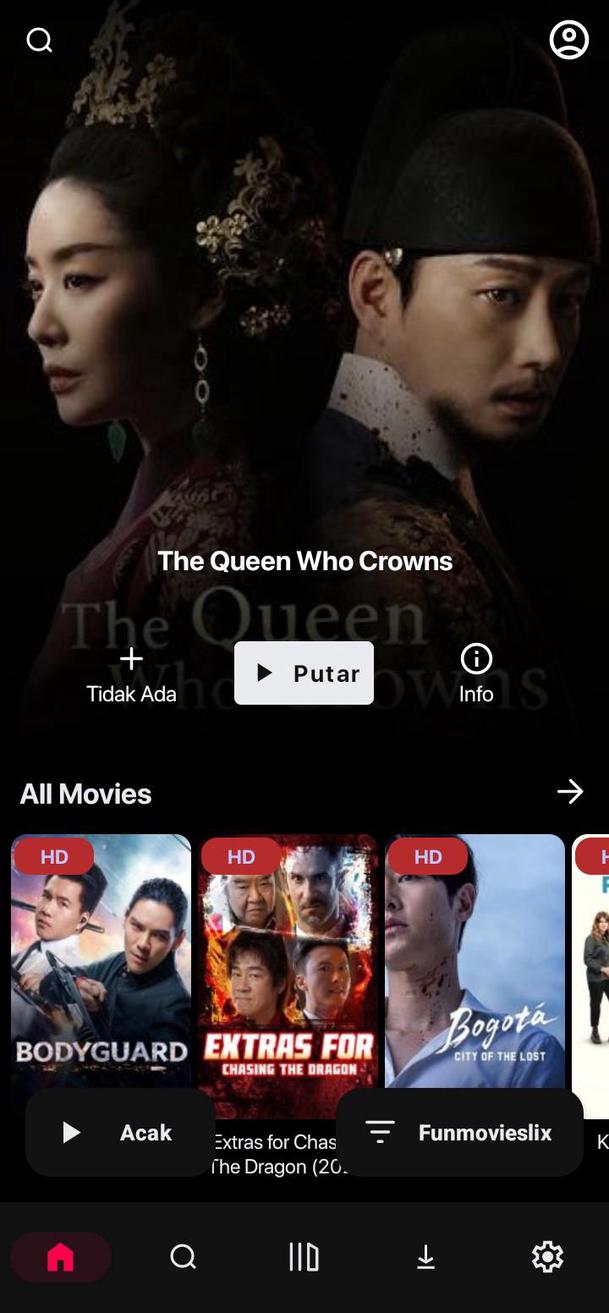The width and height of the screenshot is (609, 1313).
Task: Switch to the Library tab
Action: (x=304, y=1257)
